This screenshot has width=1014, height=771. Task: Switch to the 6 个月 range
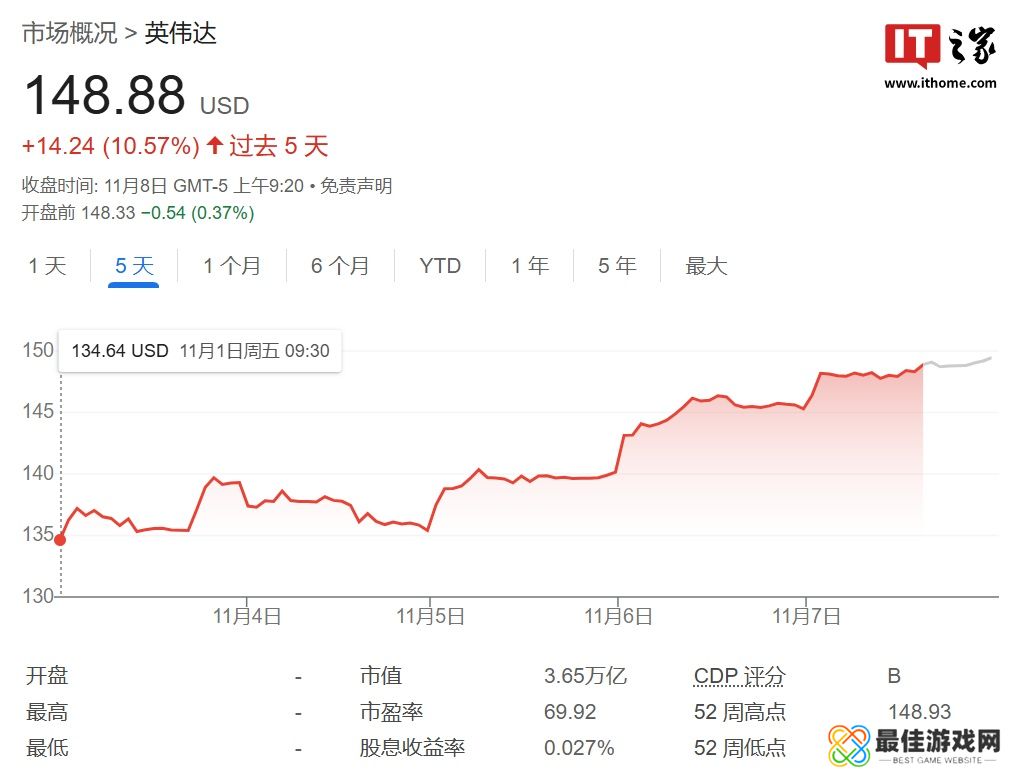tap(339, 266)
